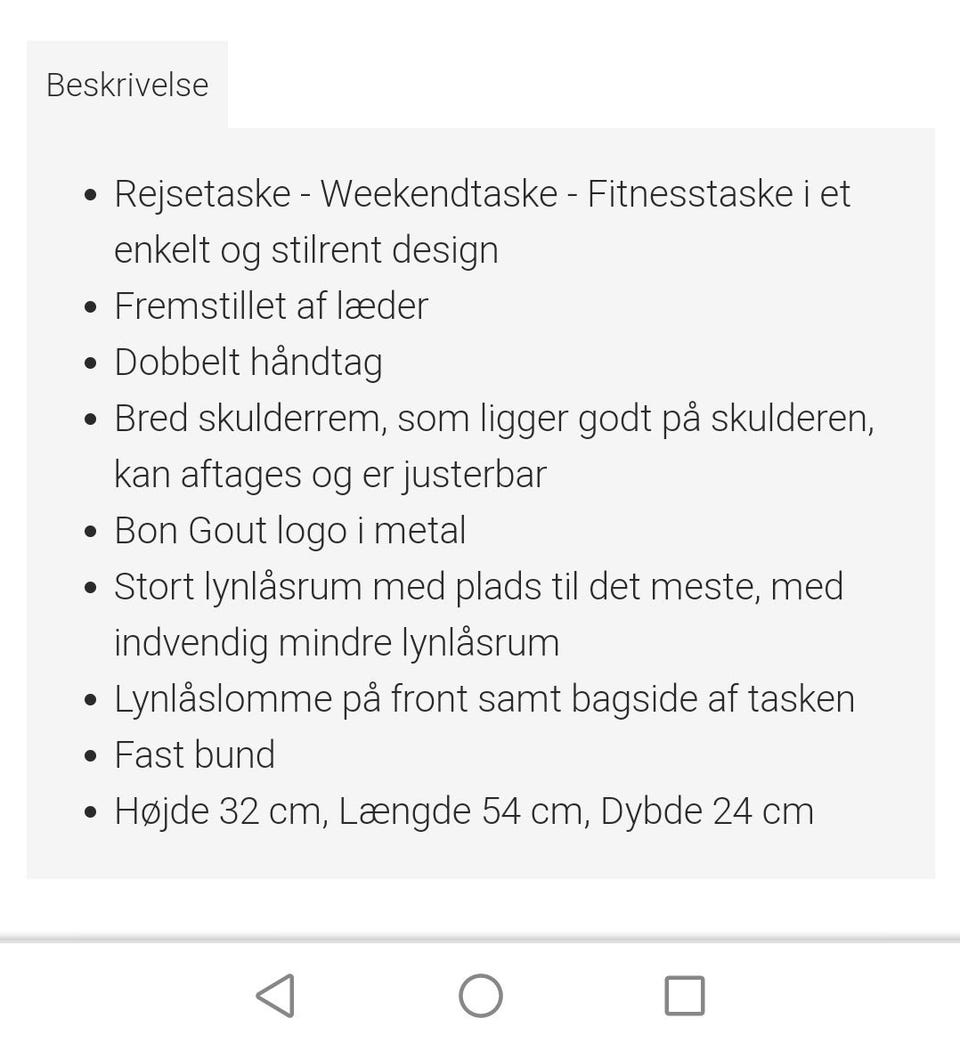Screen dimensions: 960x1051
Task: Click the dimensions line with Højde 32 cm
Action: click(465, 810)
